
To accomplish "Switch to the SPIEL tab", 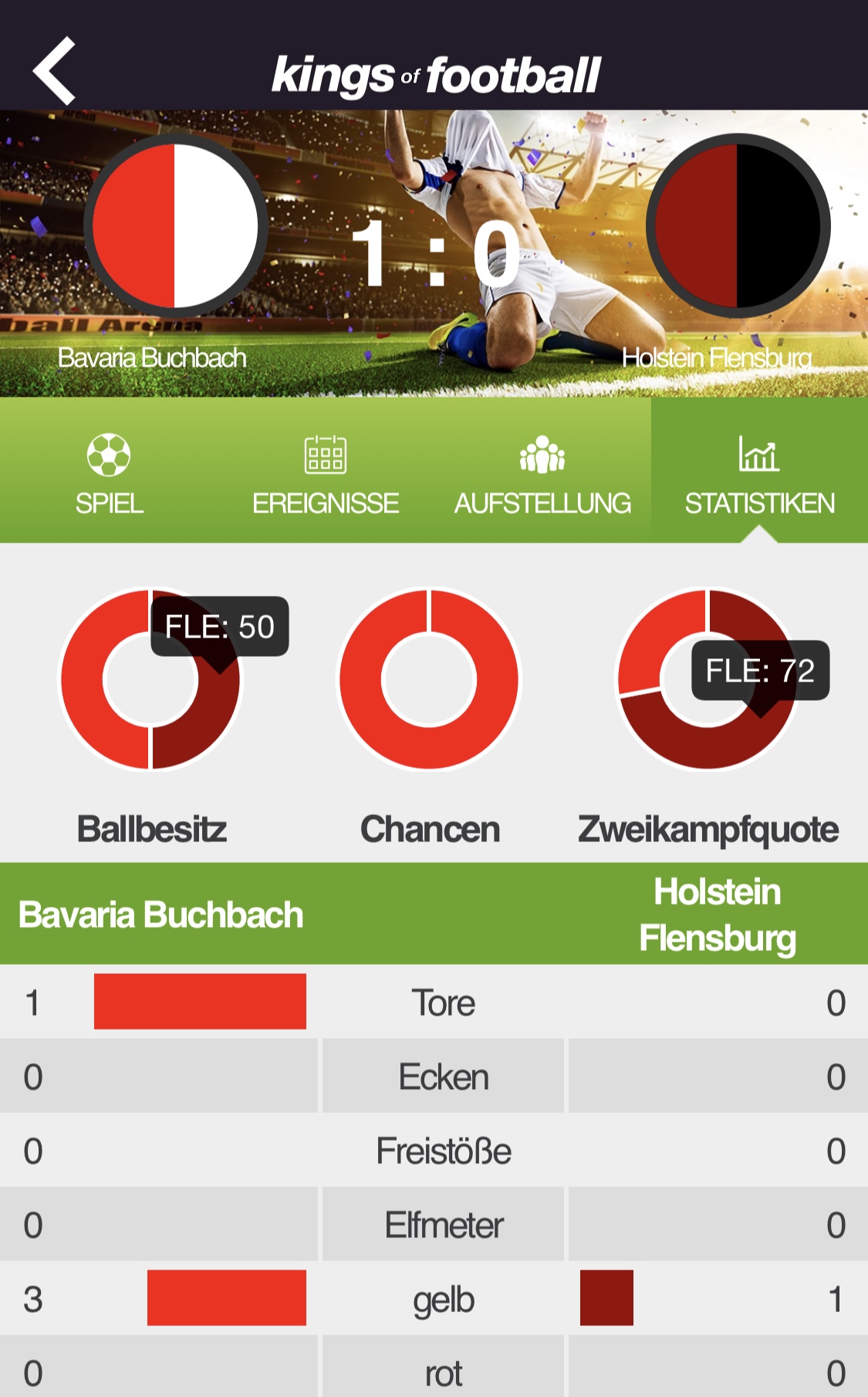I will tap(109, 472).
